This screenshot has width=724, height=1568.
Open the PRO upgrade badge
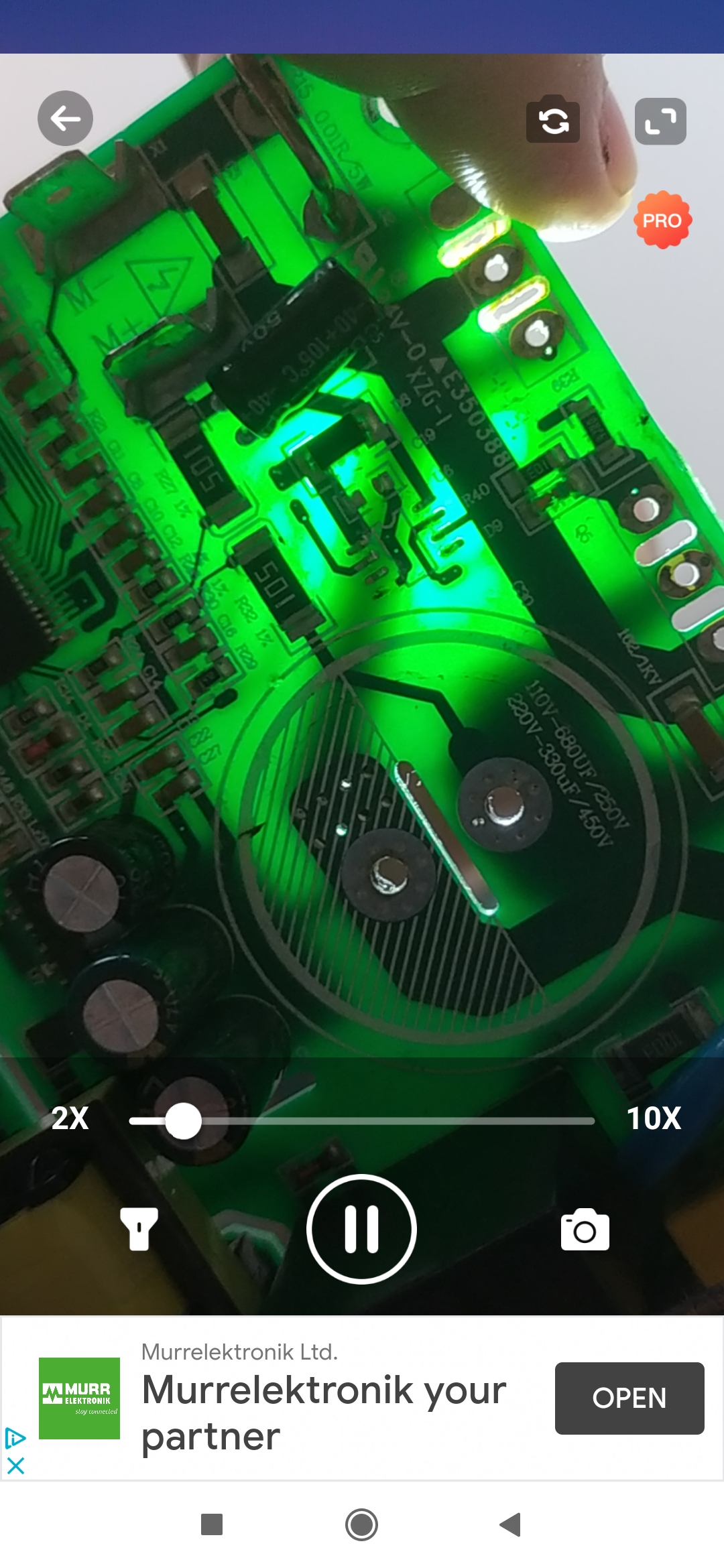662,220
